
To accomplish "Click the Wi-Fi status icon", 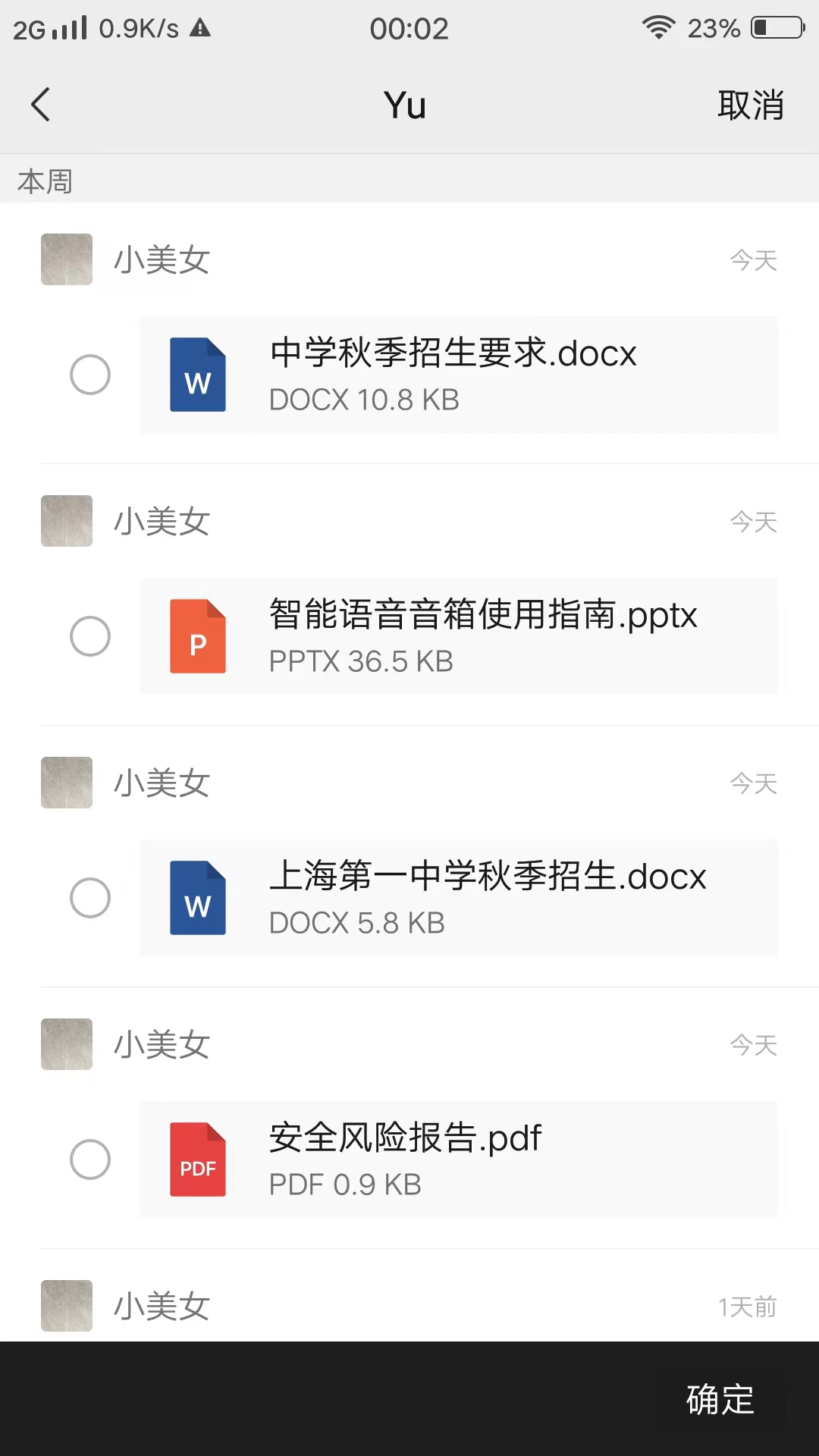I will coord(658,27).
